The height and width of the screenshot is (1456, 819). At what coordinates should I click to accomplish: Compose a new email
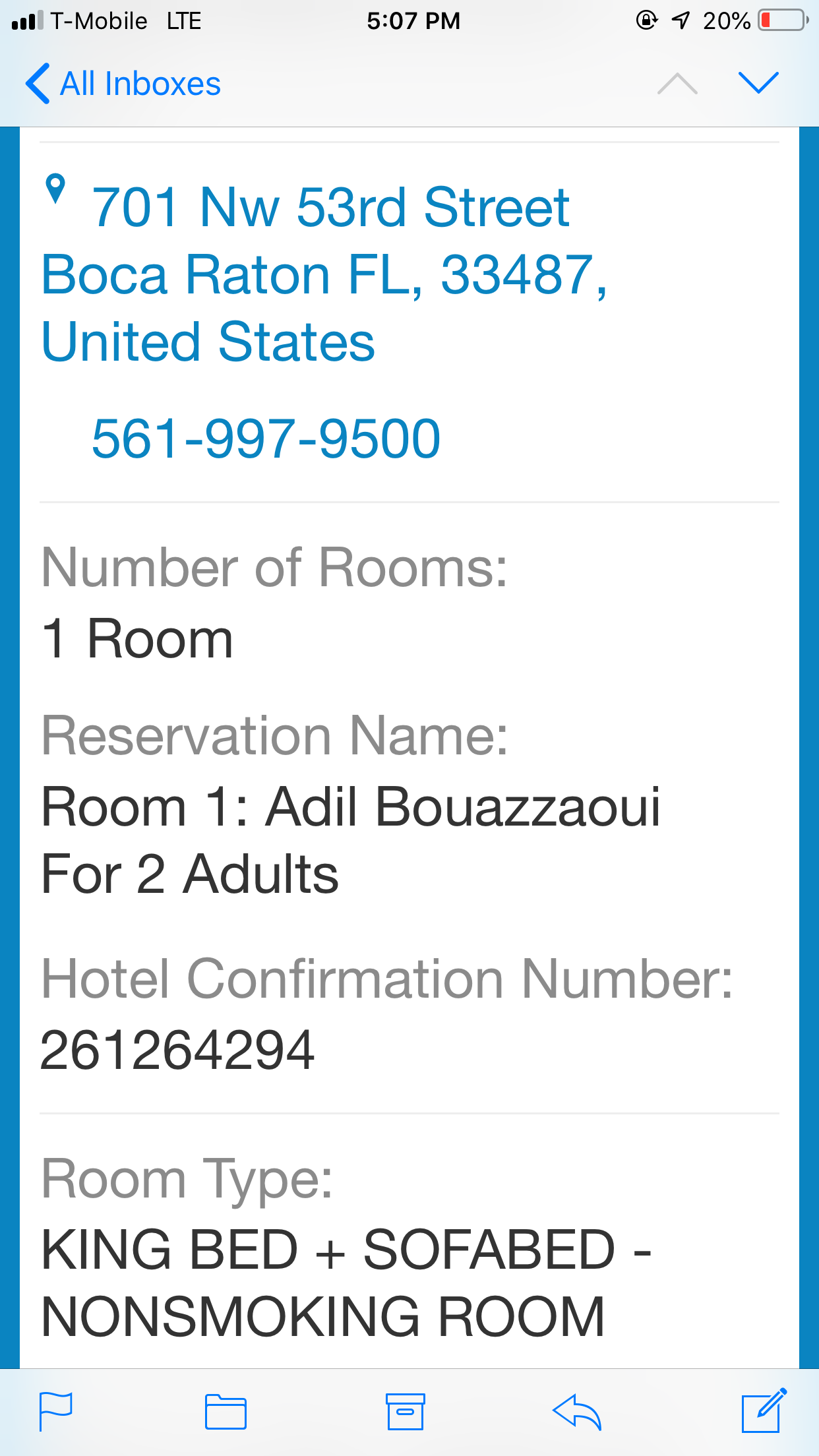(x=764, y=1411)
